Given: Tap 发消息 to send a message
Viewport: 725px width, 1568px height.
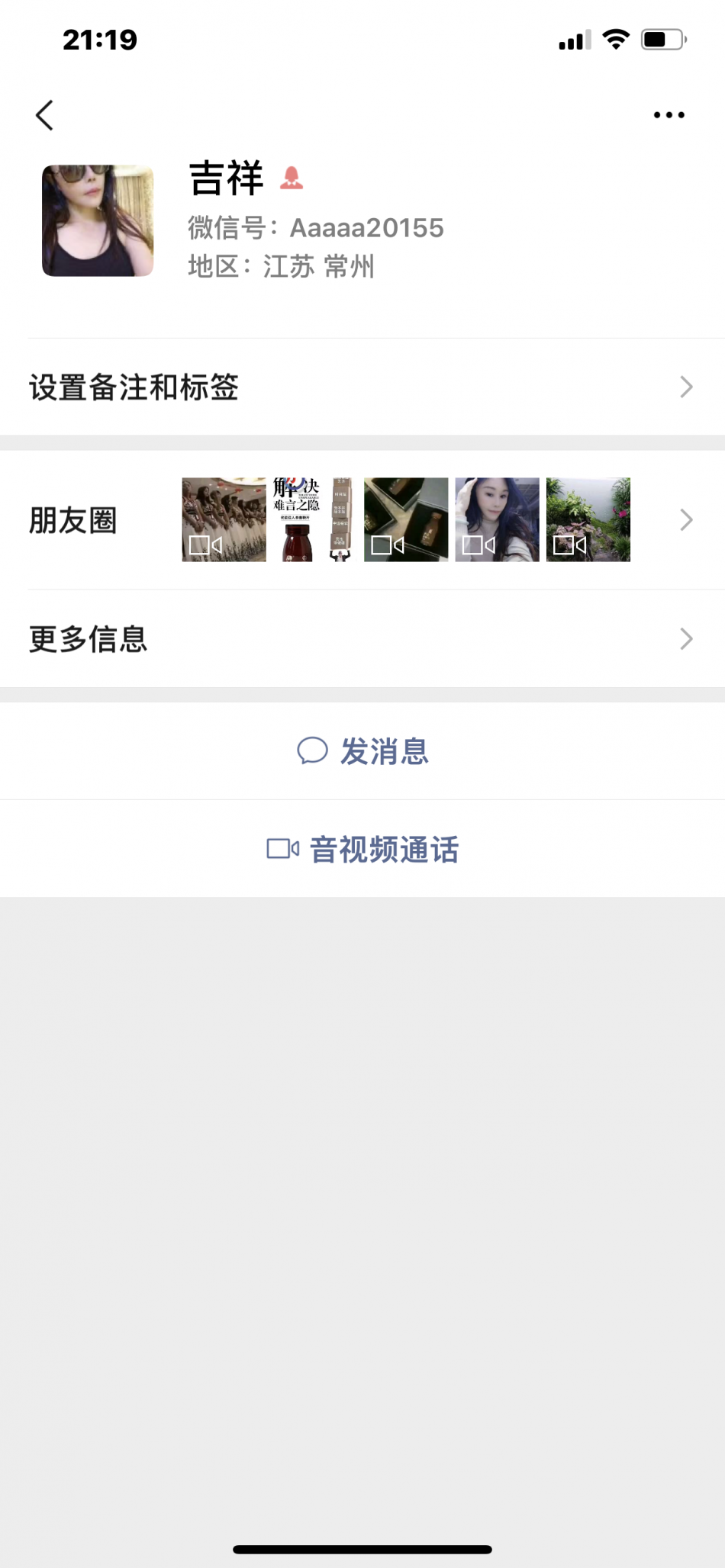Looking at the screenshot, I should point(362,751).
